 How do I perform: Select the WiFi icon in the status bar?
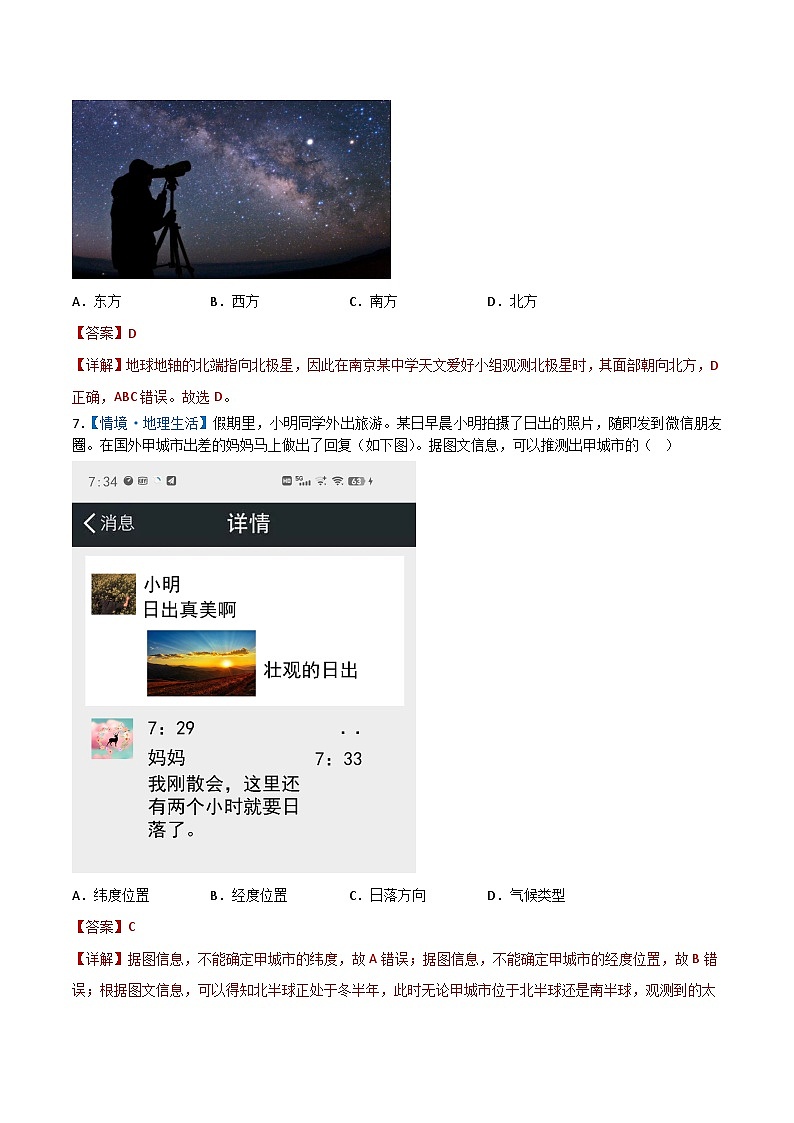pos(337,481)
